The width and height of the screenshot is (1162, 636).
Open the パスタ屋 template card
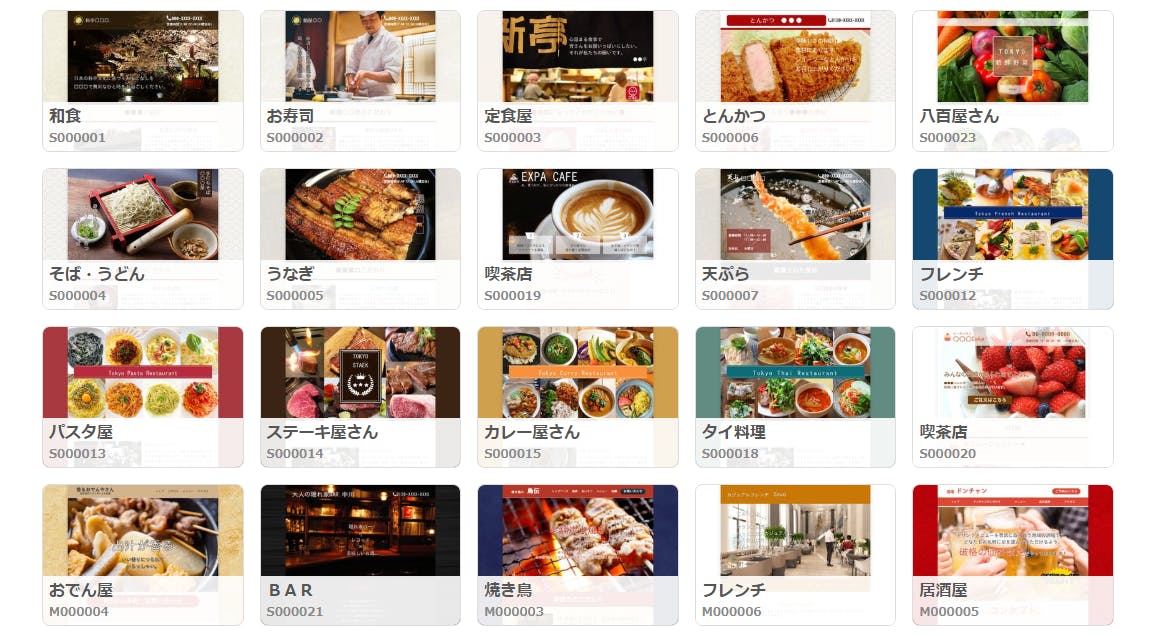tap(143, 396)
